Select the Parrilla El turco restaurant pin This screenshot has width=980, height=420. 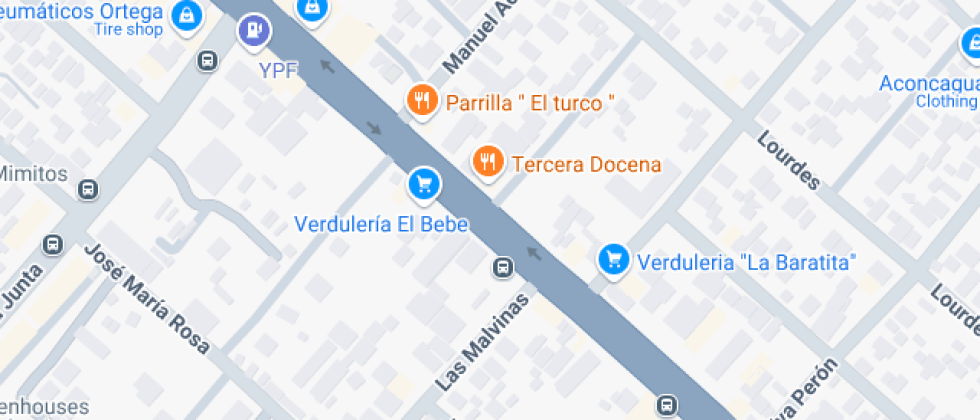click(x=423, y=100)
